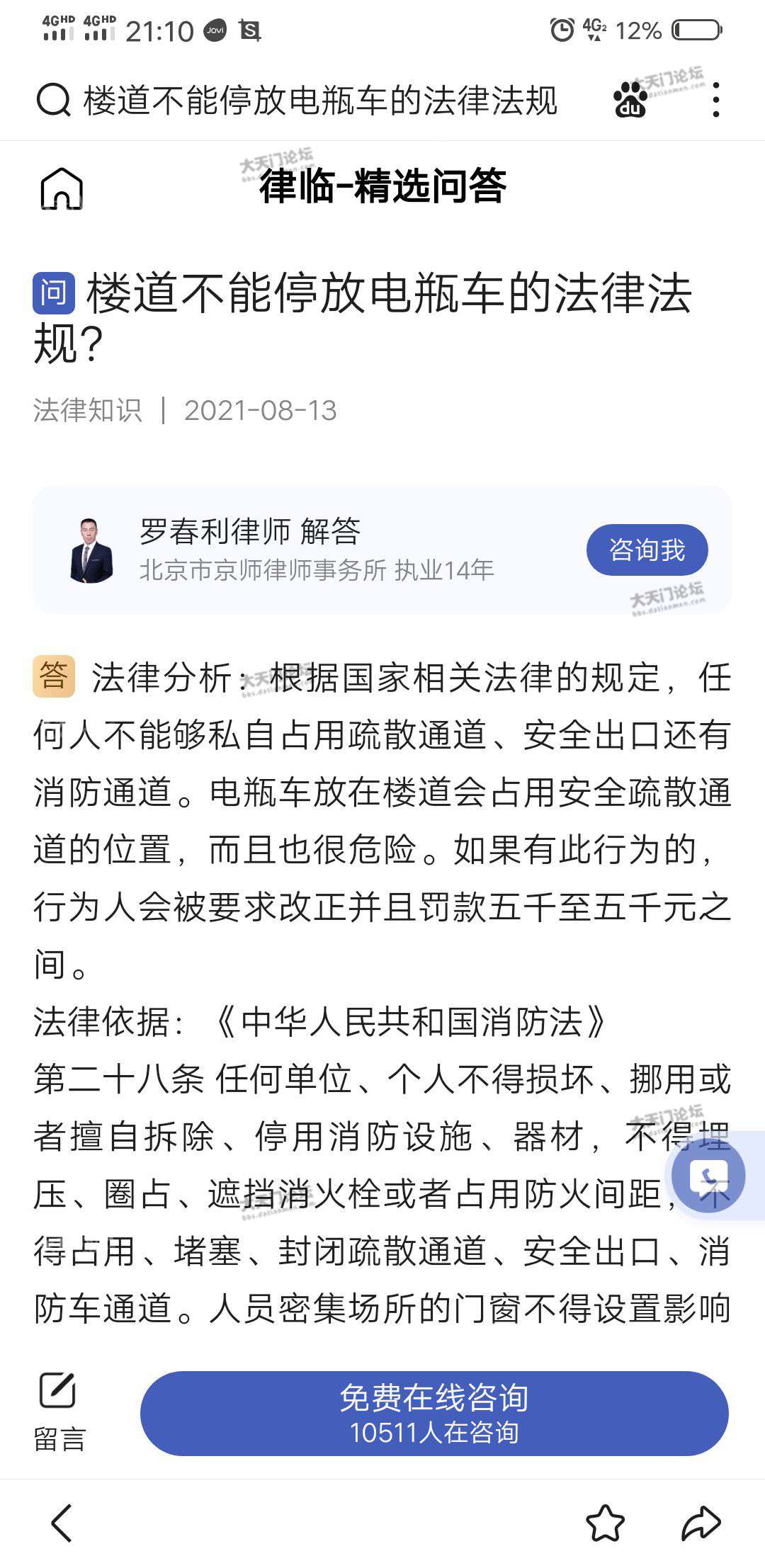Open the three-dot overflow menu
The height and width of the screenshot is (1568, 765).
716,100
